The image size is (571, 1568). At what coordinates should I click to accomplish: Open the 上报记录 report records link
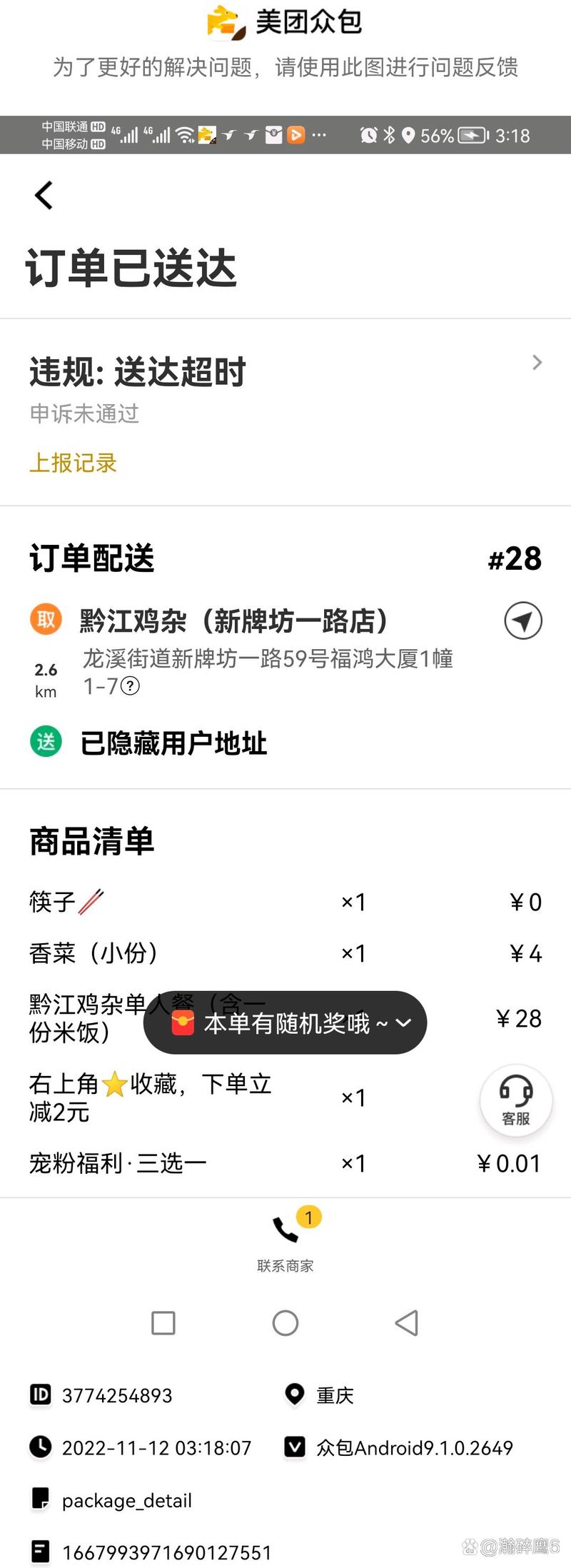click(x=73, y=463)
